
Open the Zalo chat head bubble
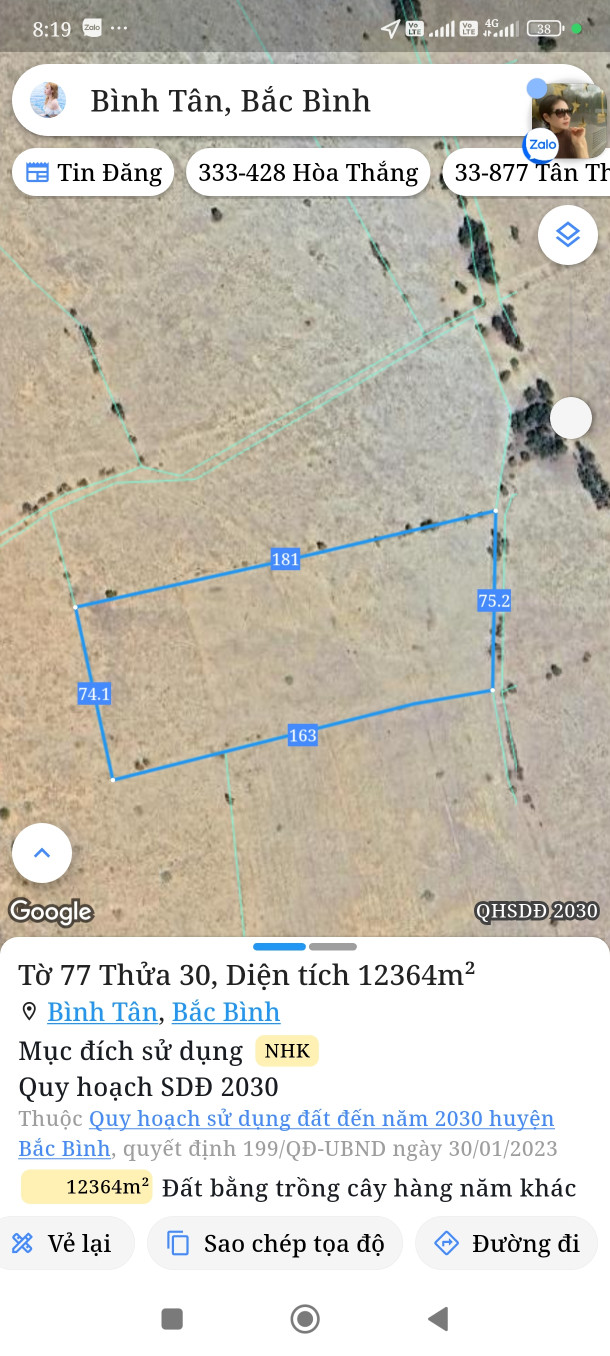[x=566, y=120]
